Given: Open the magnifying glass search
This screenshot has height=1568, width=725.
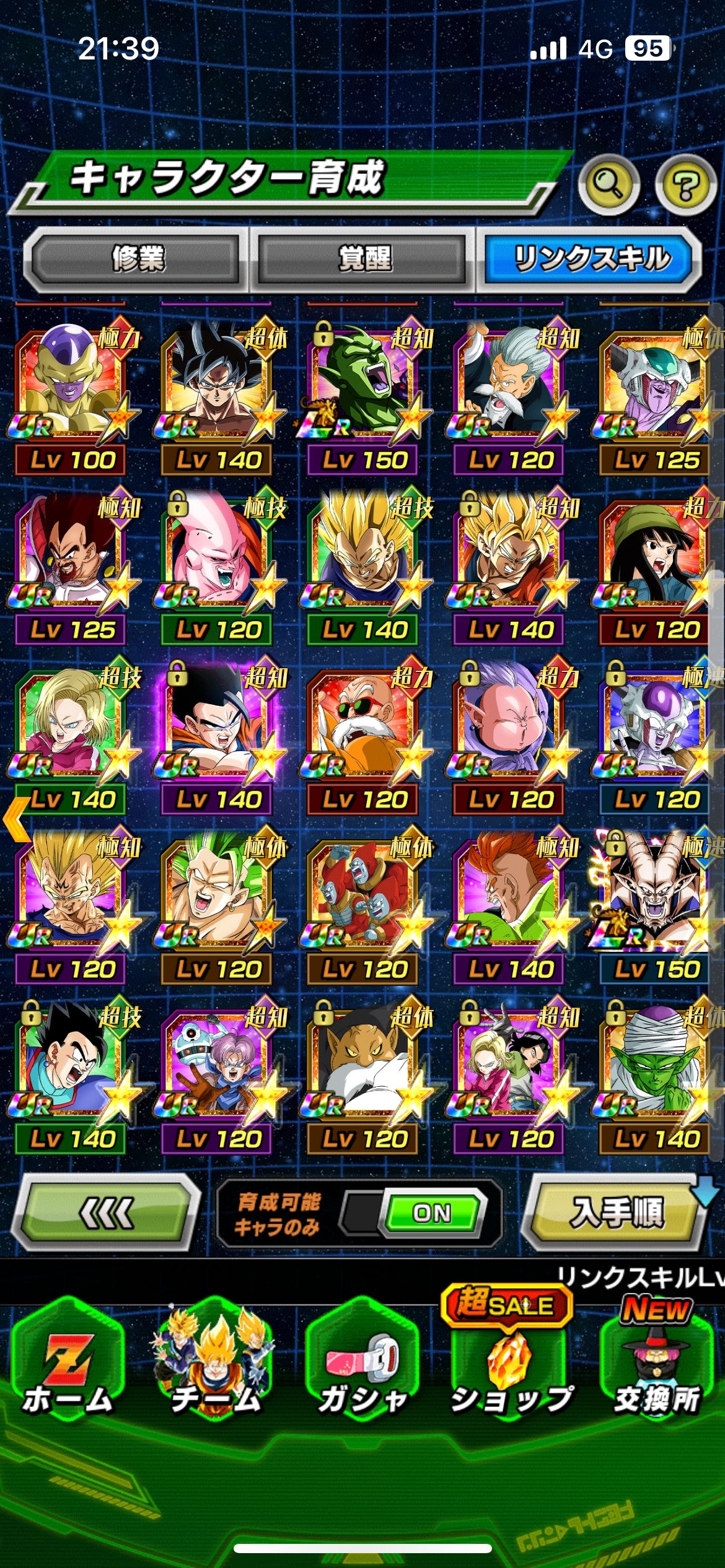Looking at the screenshot, I should click(x=609, y=184).
